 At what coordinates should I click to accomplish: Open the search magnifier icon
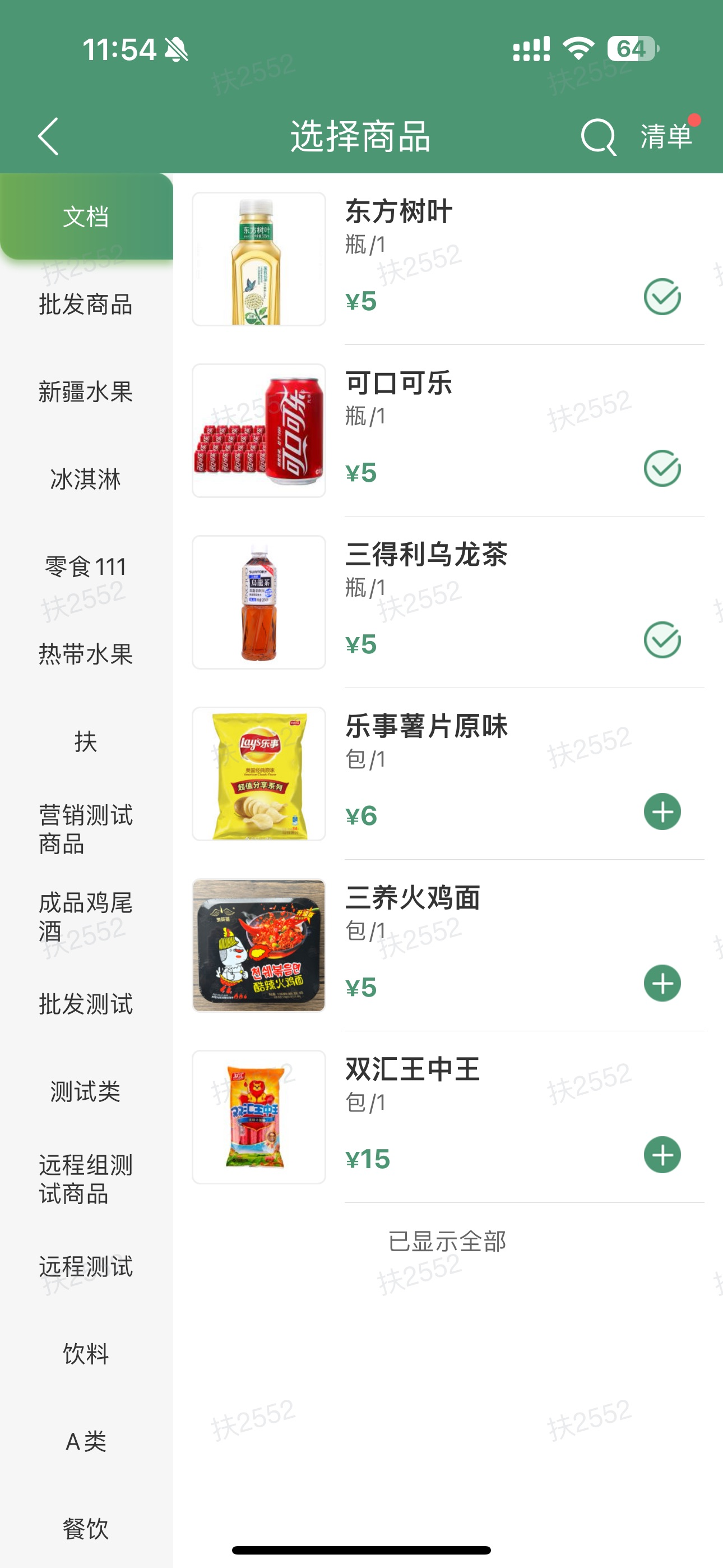(597, 136)
